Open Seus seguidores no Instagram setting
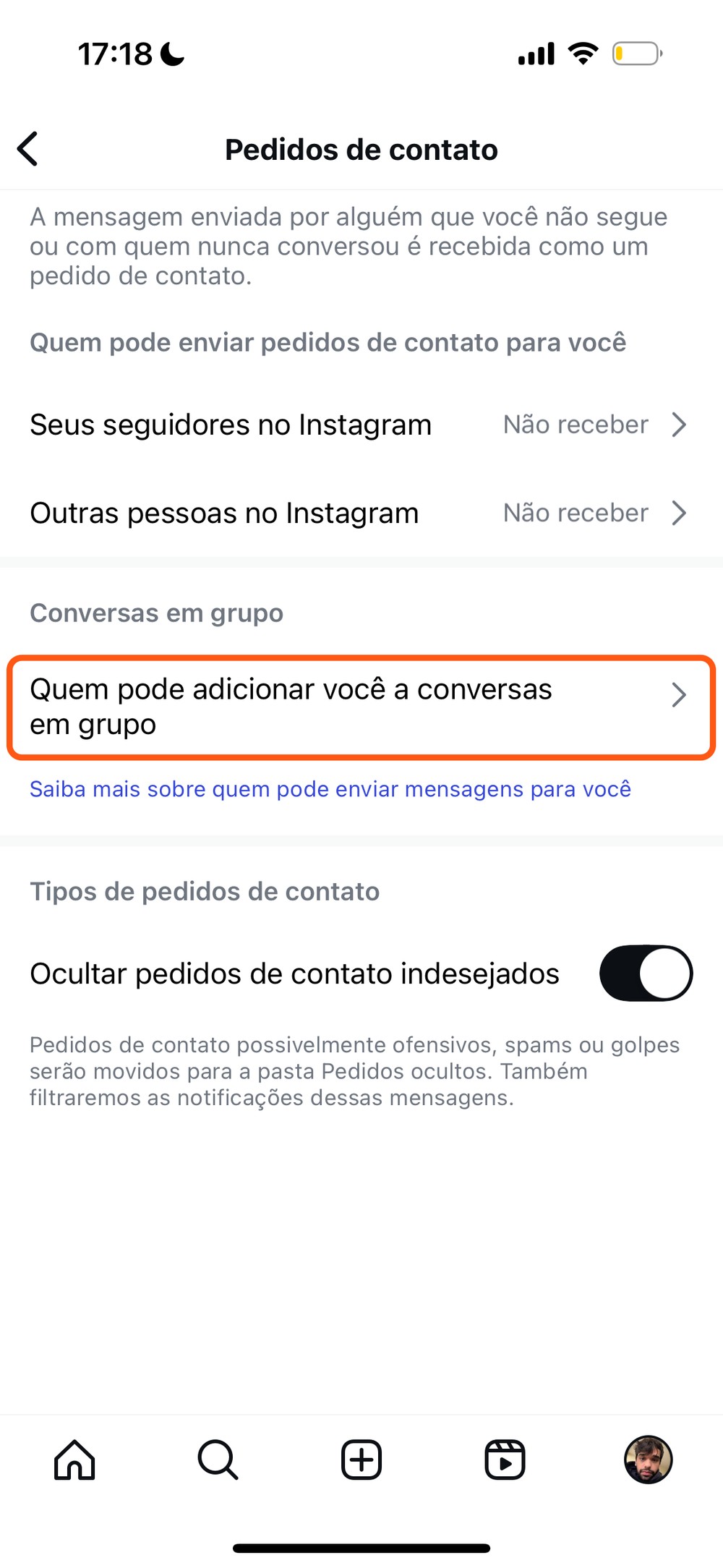This screenshot has height=1568, width=723. (358, 425)
